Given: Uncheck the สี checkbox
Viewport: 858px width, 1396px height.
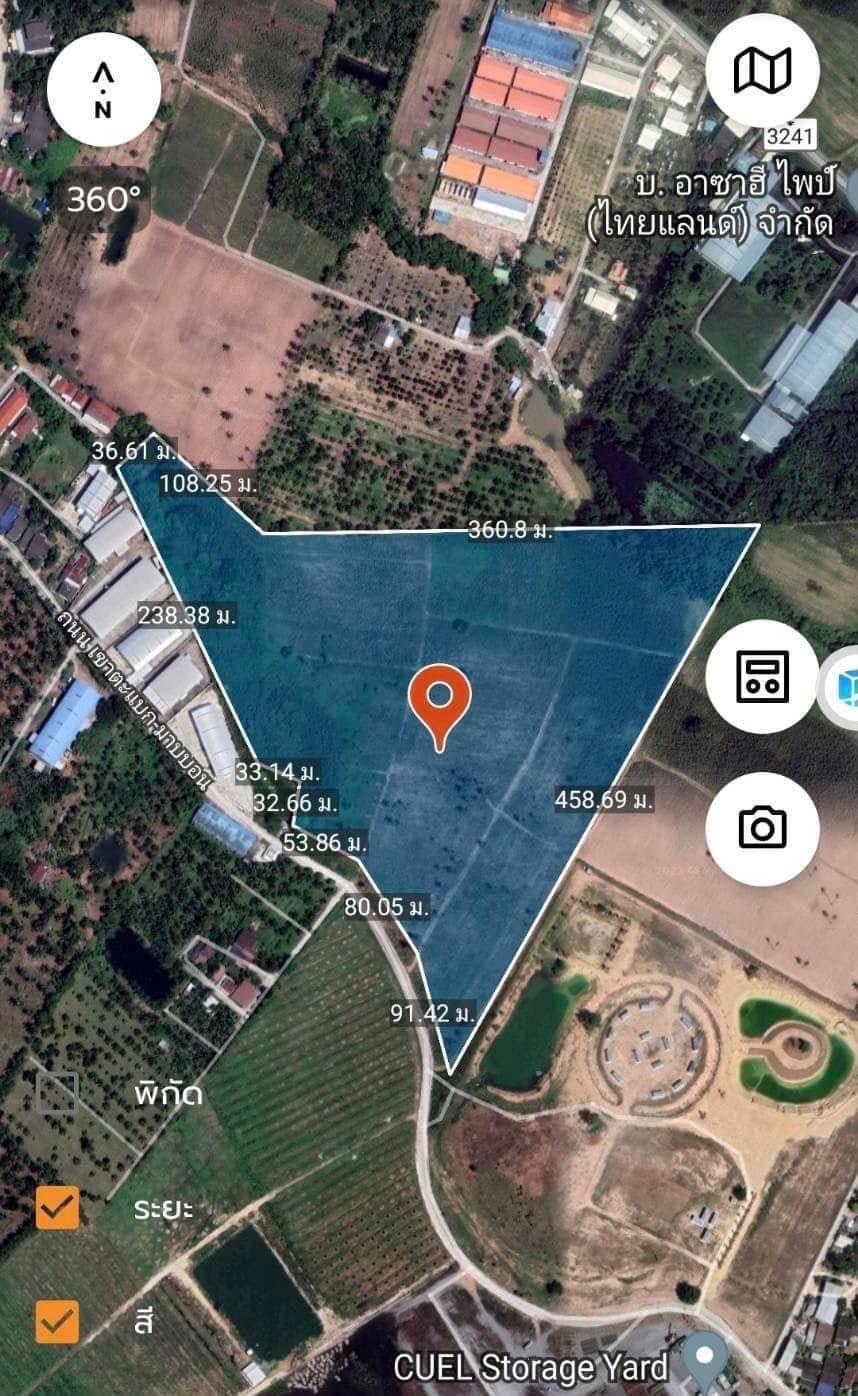Looking at the screenshot, I should click(x=57, y=1321).
